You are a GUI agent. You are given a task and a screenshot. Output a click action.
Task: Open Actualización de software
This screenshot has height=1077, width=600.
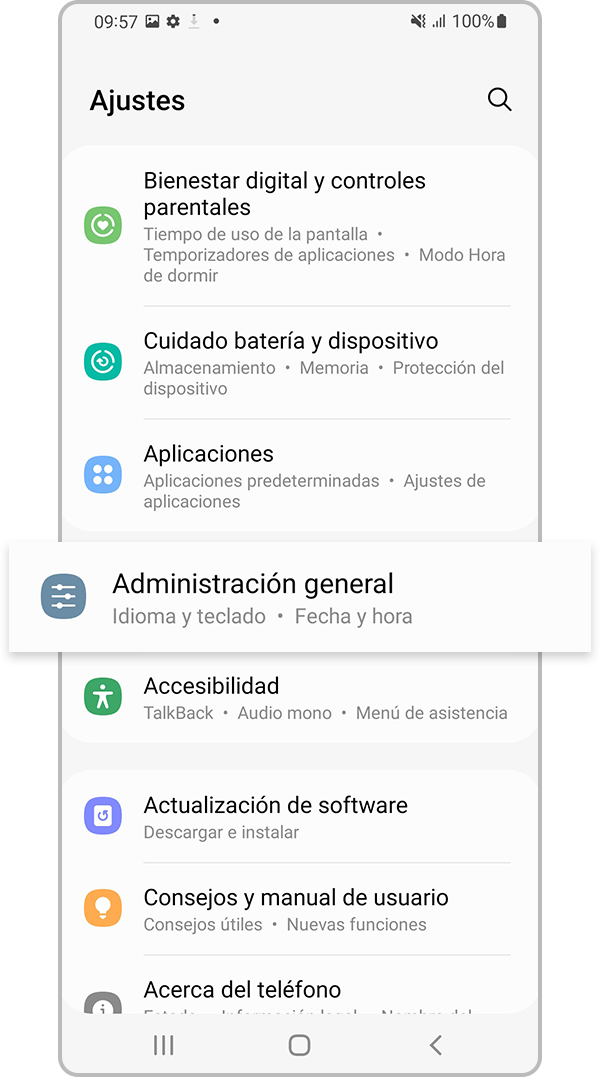coord(300,816)
